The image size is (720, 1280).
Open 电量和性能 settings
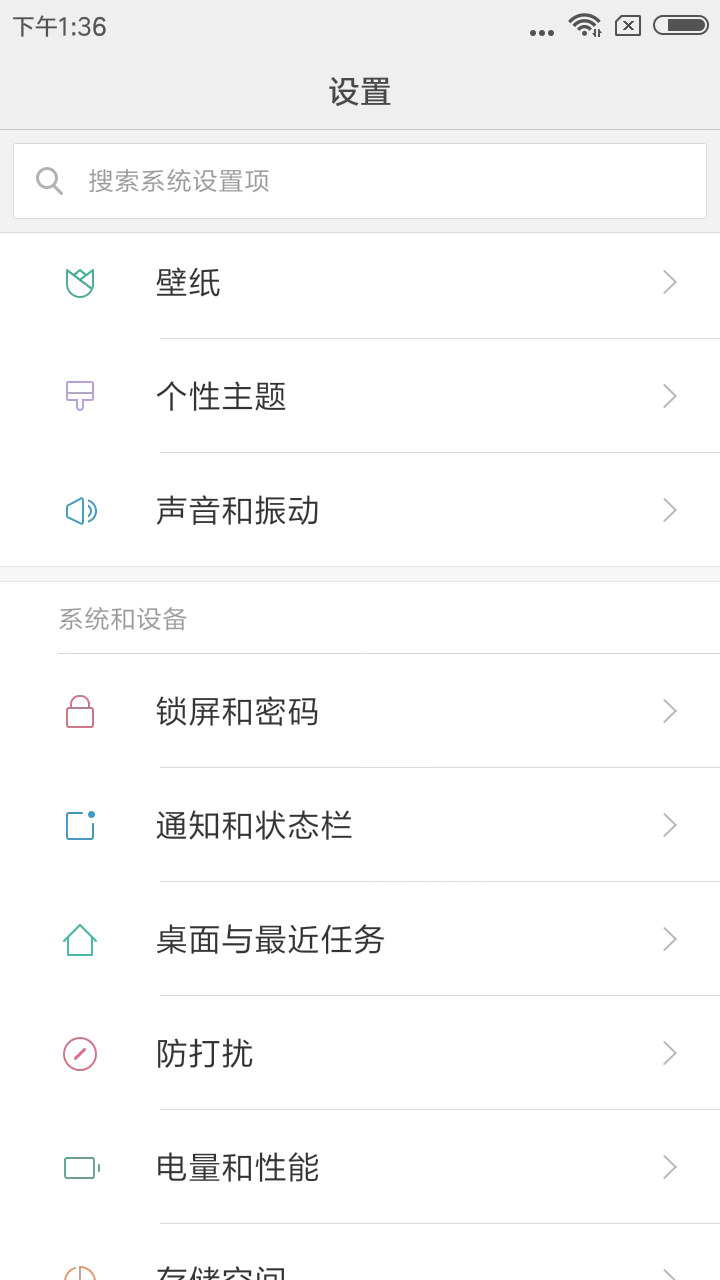point(360,1168)
